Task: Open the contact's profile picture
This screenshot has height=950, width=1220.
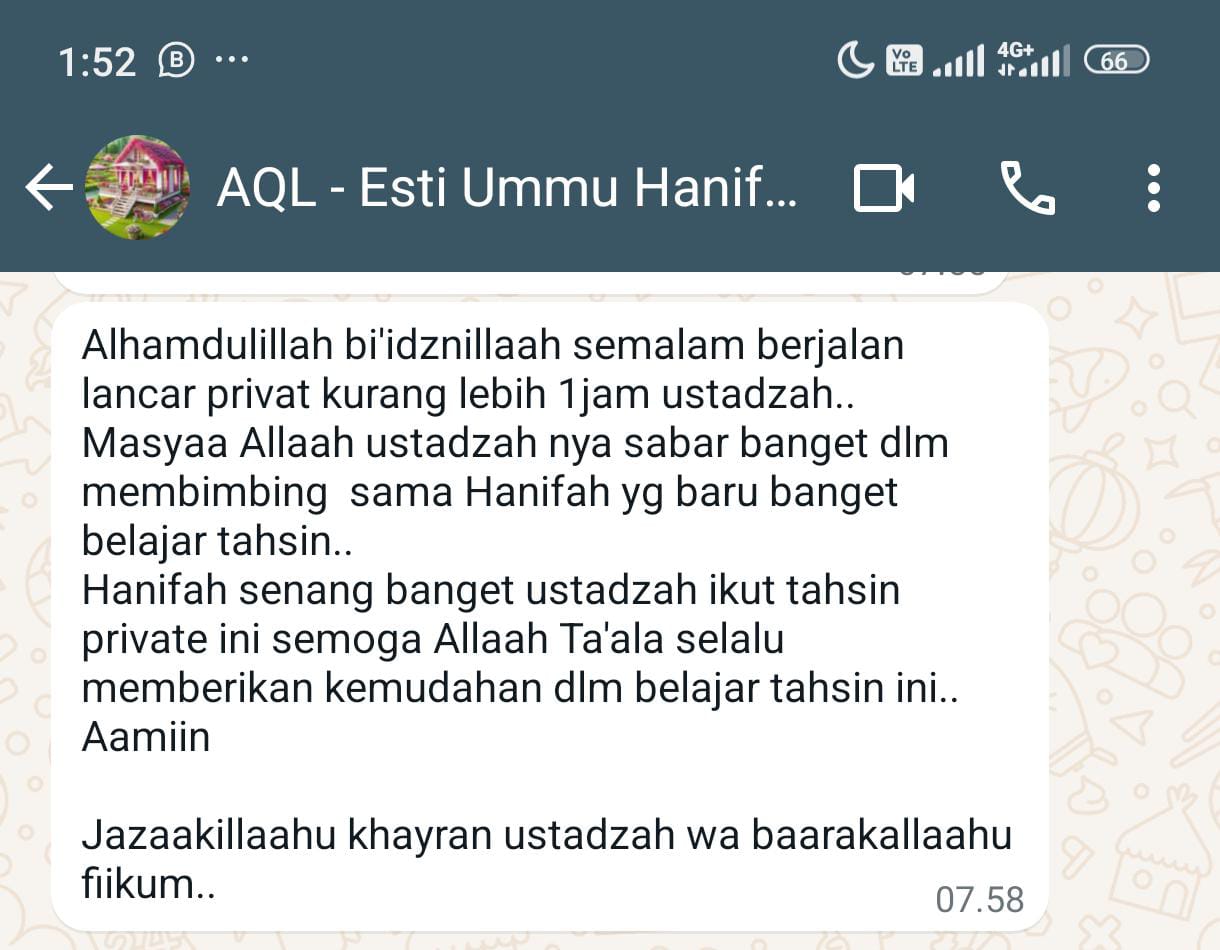Action: pos(138,188)
